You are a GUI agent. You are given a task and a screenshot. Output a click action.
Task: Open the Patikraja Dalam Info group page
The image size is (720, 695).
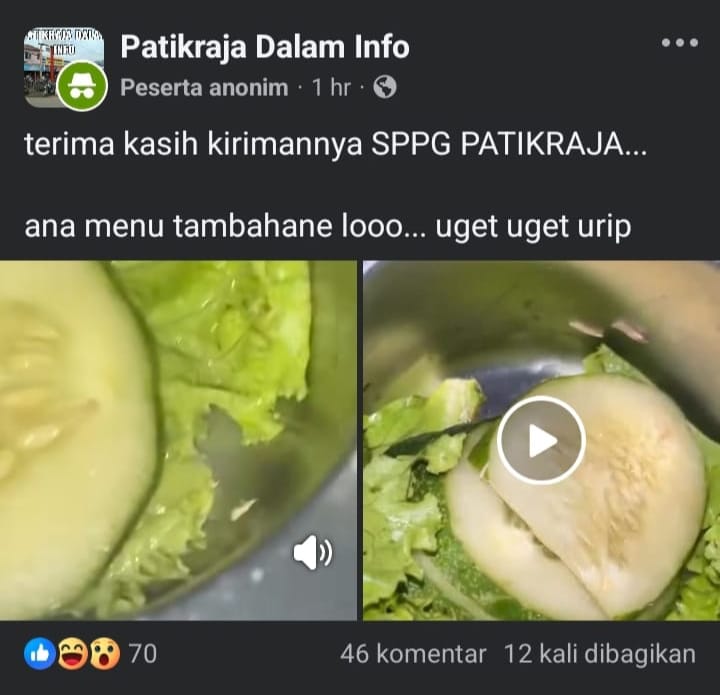264,47
